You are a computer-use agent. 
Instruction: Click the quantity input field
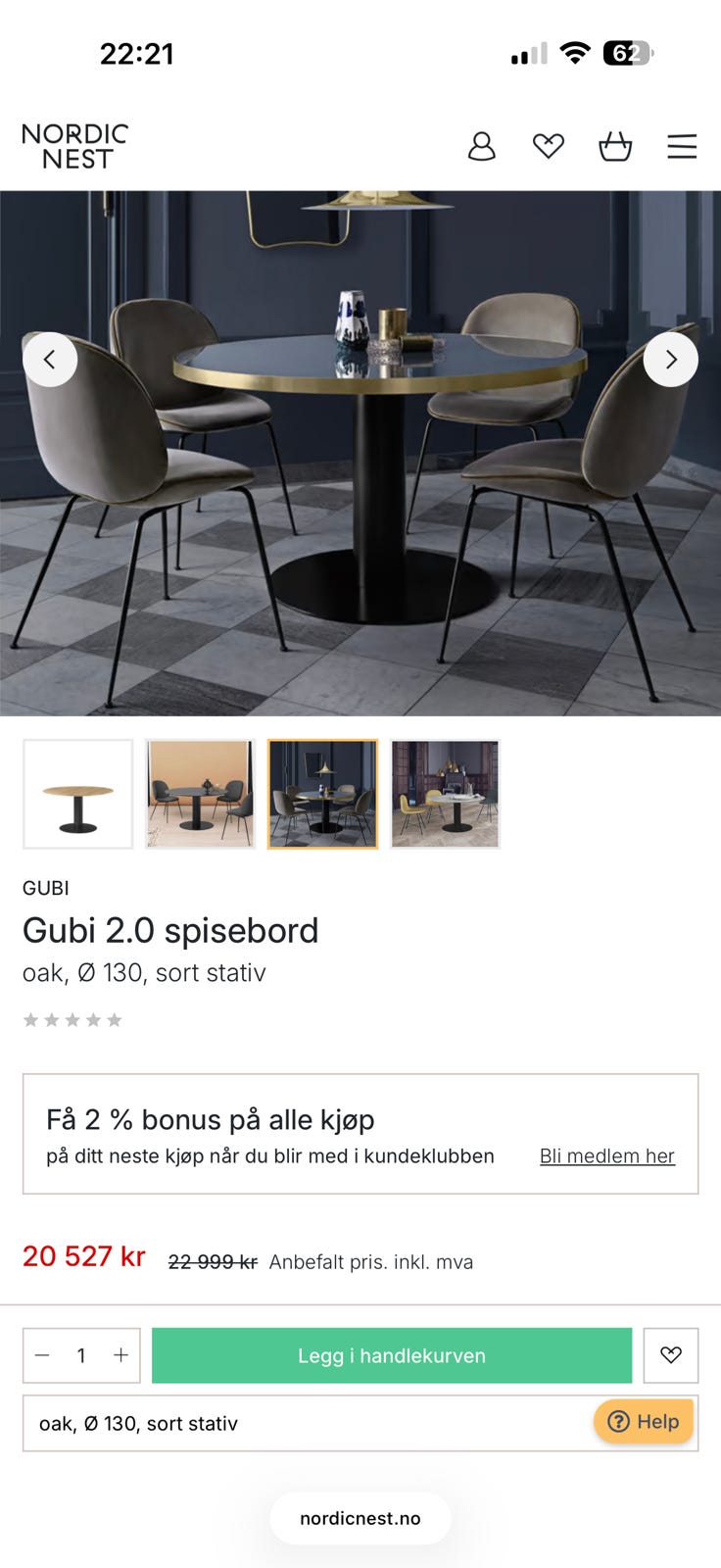tap(81, 1355)
